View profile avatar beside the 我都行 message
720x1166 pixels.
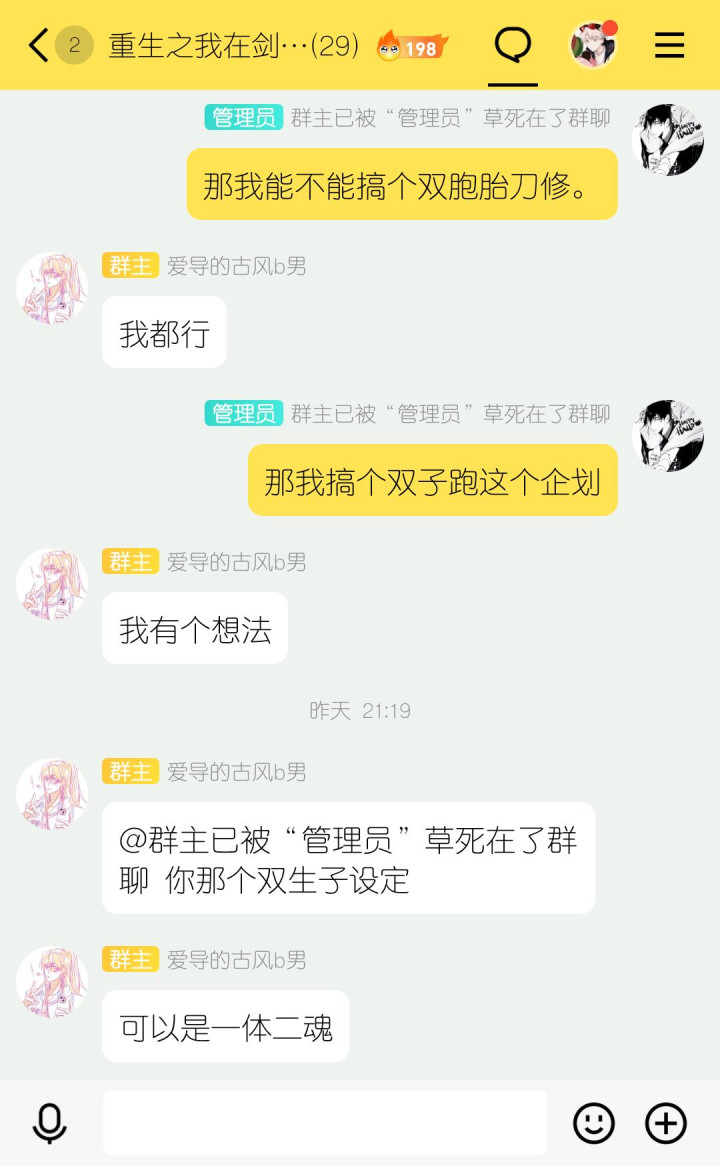click(x=52, y=288)
